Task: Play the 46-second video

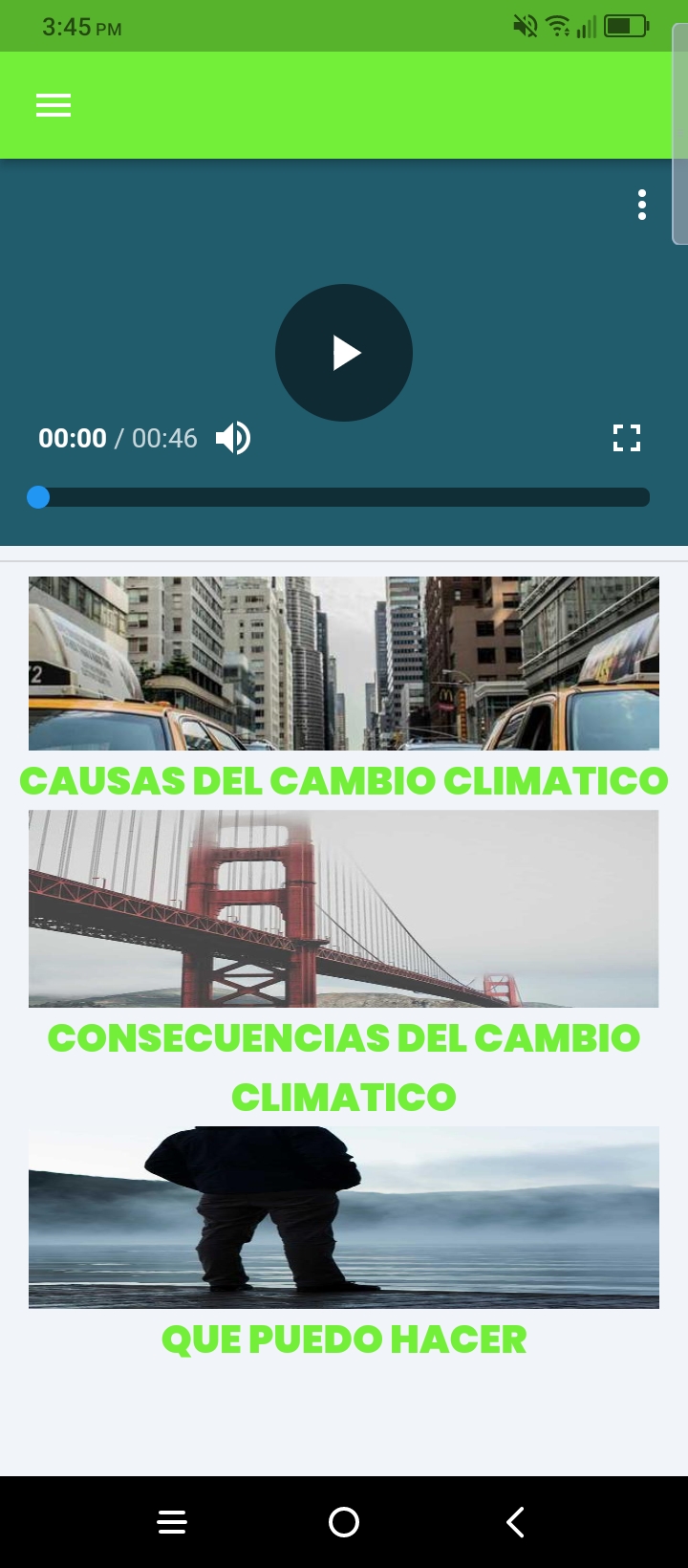Action: [x=344, y=353]
